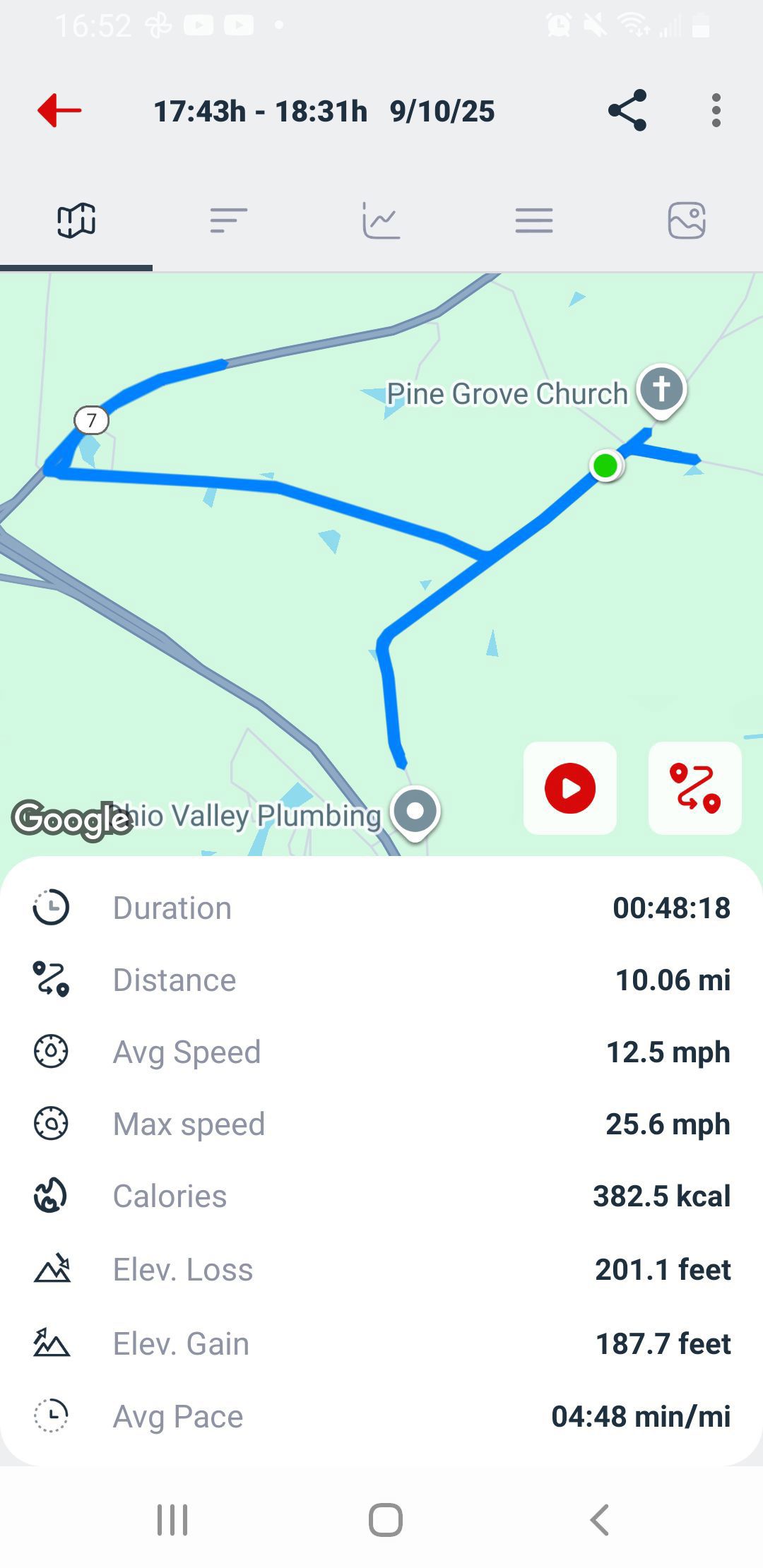Open the list lines tab

pos(534,220)
